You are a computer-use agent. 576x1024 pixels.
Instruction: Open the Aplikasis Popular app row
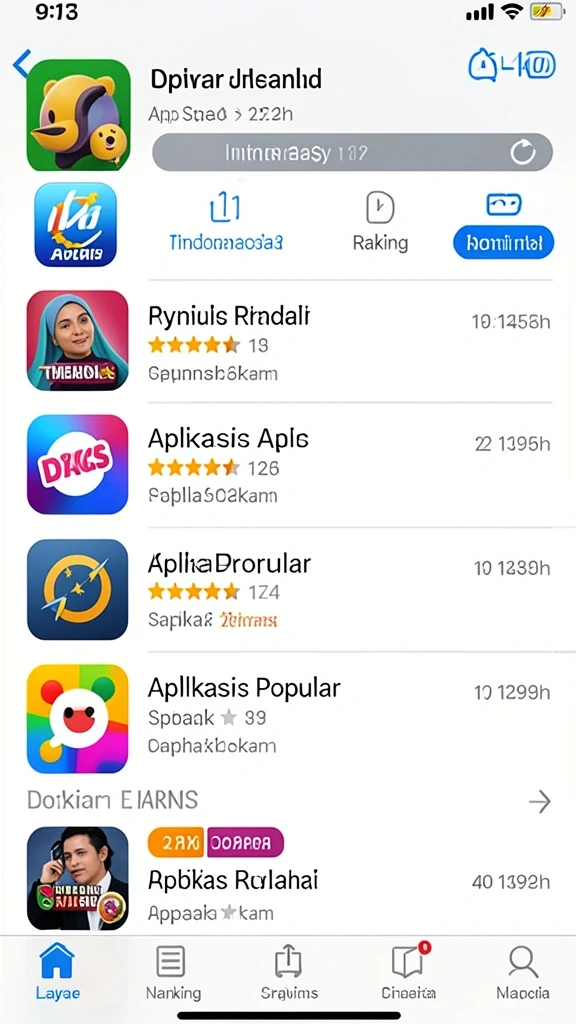(289, 717)
